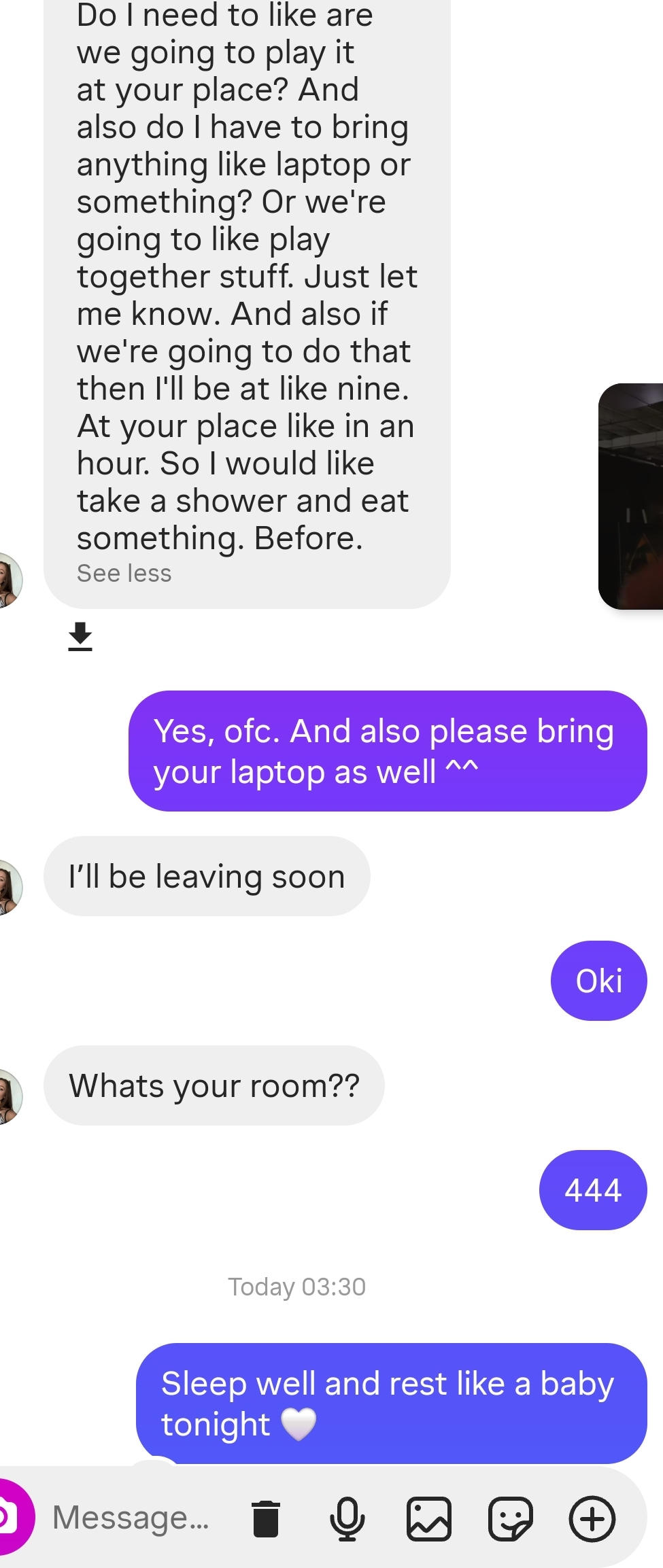Open the camera from the message bar

10,1517
